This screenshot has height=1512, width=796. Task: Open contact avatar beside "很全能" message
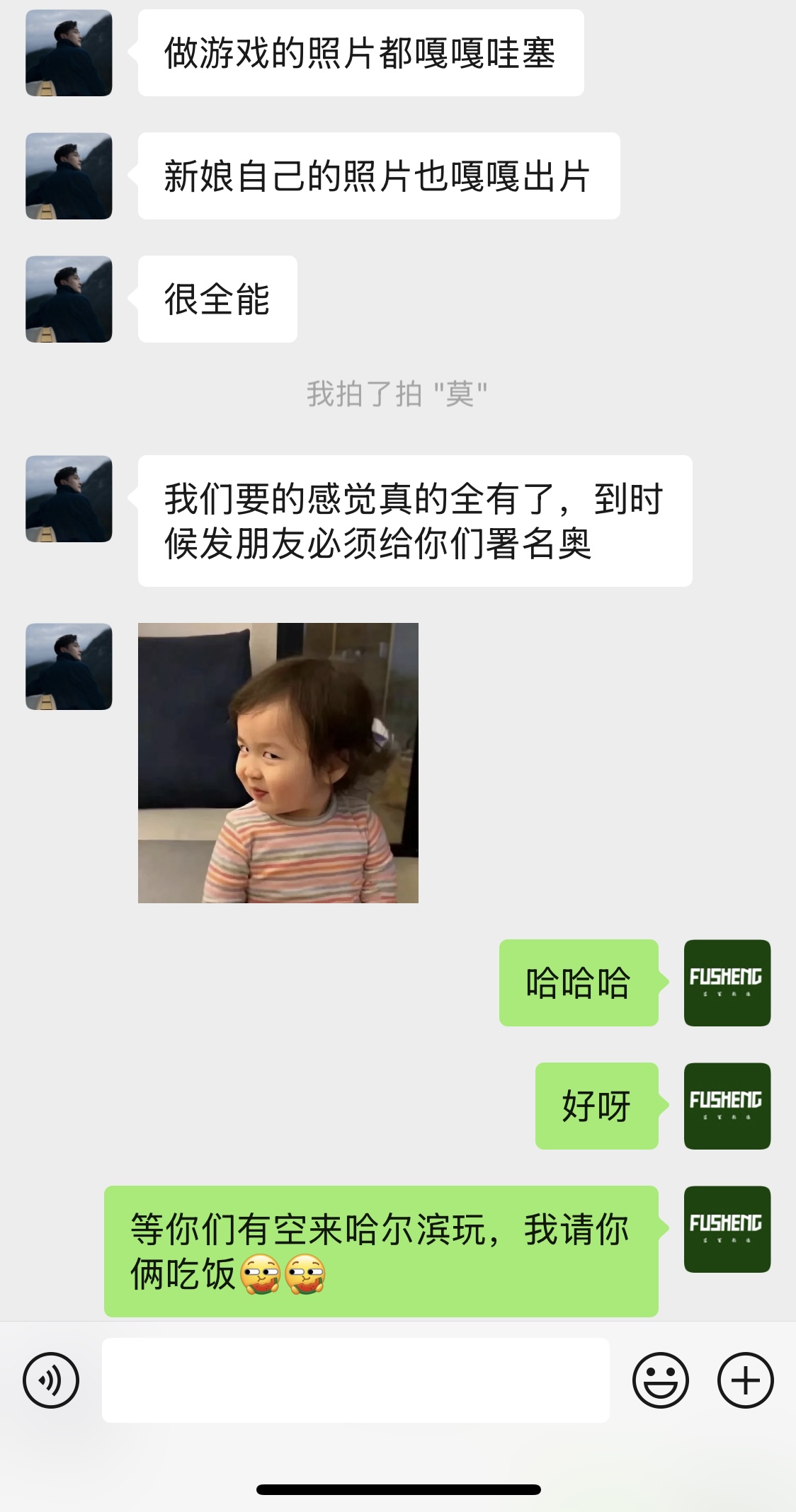[69, 299]
